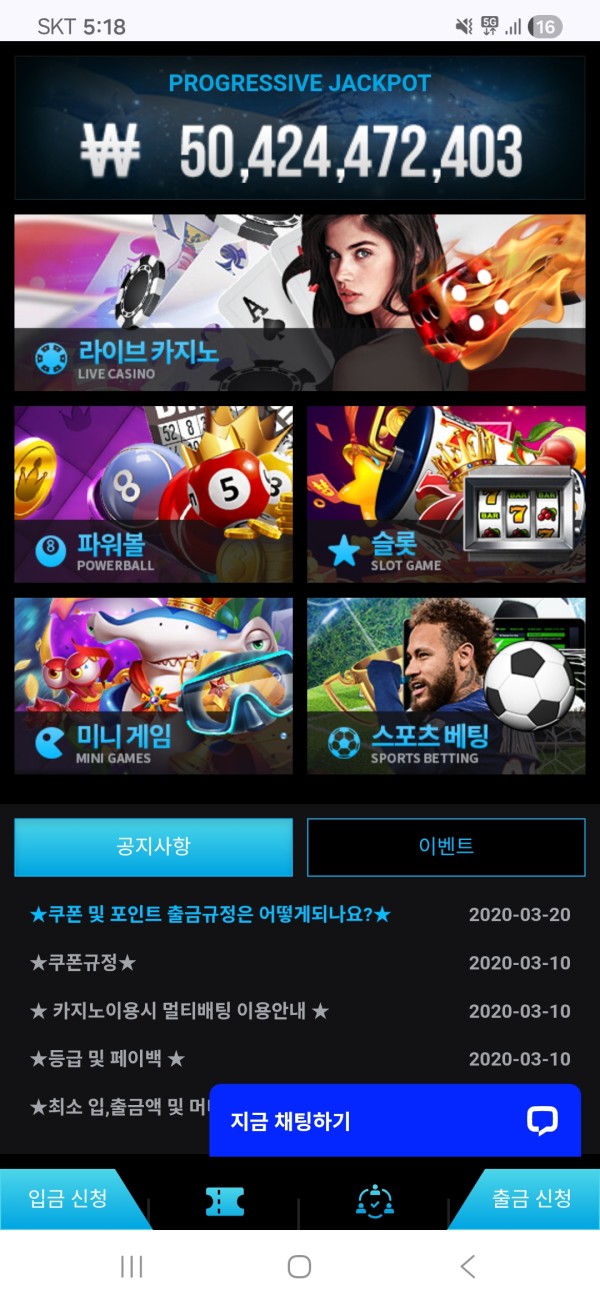Open notice 쿠폰 및 포인트 출금규정
Screen dimensions: 600x1300
210,915
